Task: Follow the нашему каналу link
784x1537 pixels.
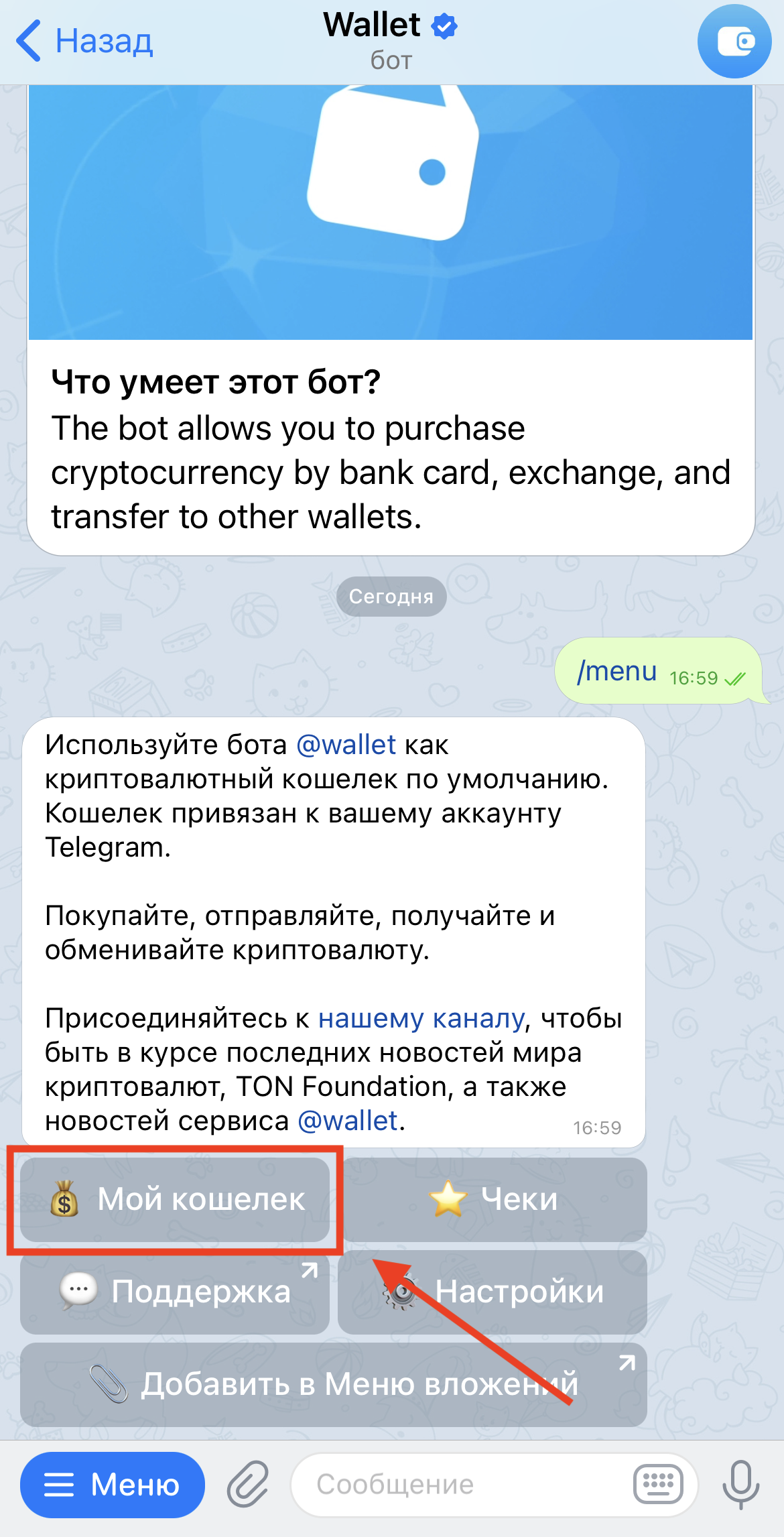Action: (421, 1019)
